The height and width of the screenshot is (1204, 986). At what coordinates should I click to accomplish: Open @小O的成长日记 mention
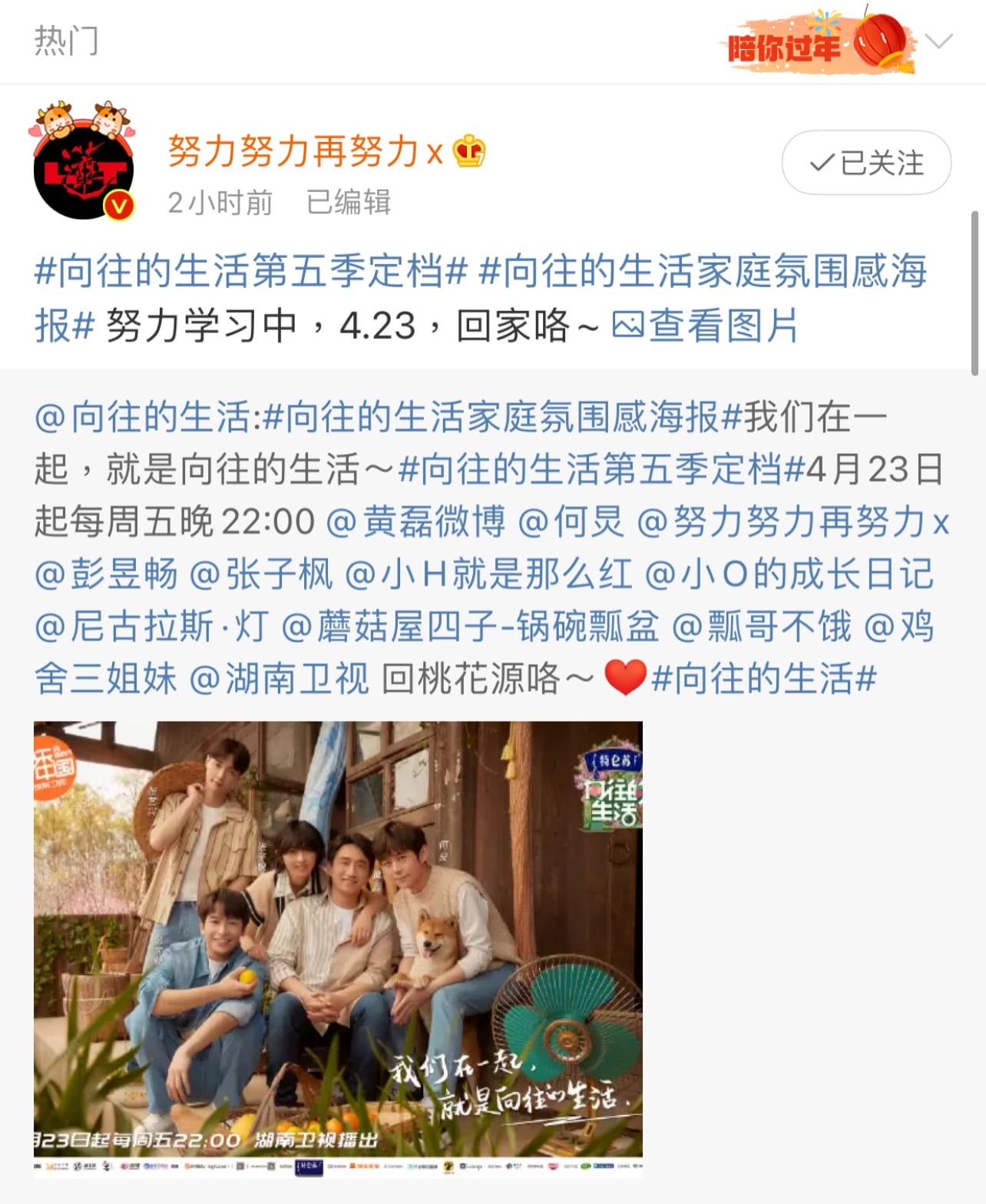click(789, 574)
